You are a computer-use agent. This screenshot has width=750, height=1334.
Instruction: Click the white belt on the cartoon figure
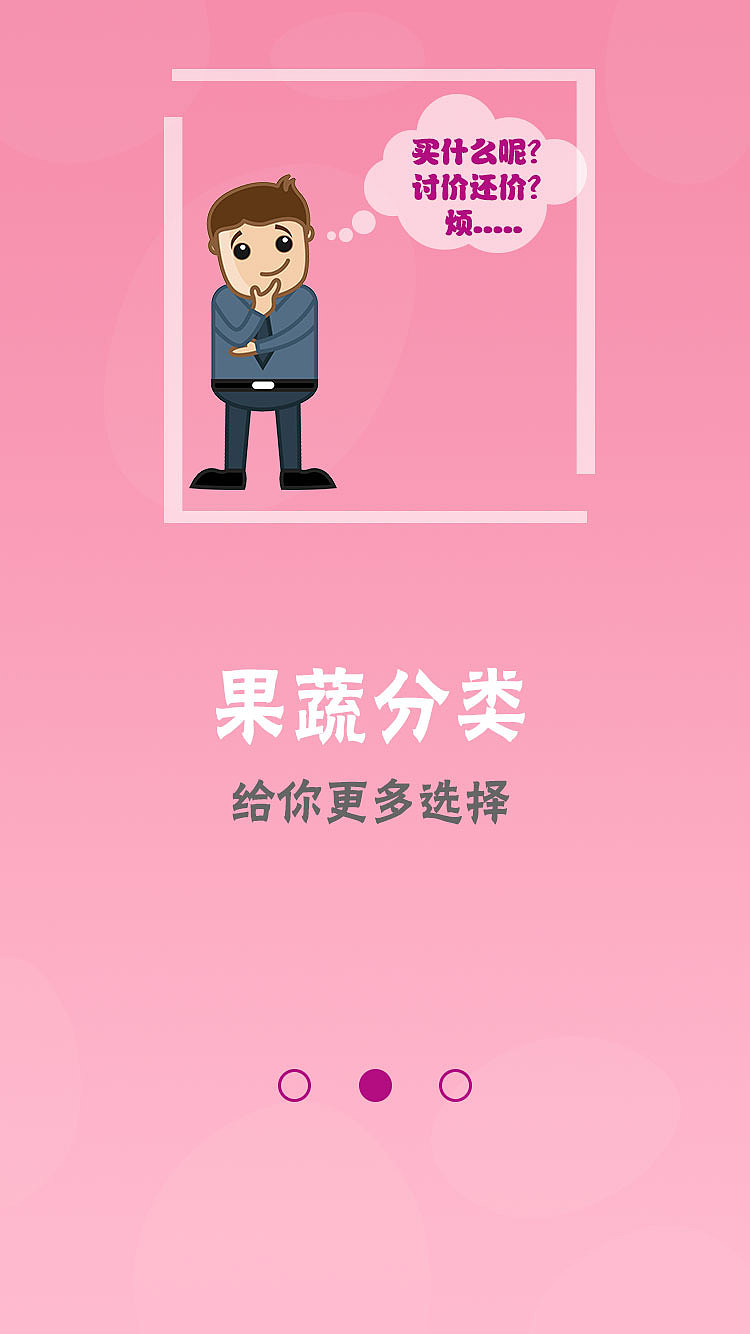(x=263, y=385)
